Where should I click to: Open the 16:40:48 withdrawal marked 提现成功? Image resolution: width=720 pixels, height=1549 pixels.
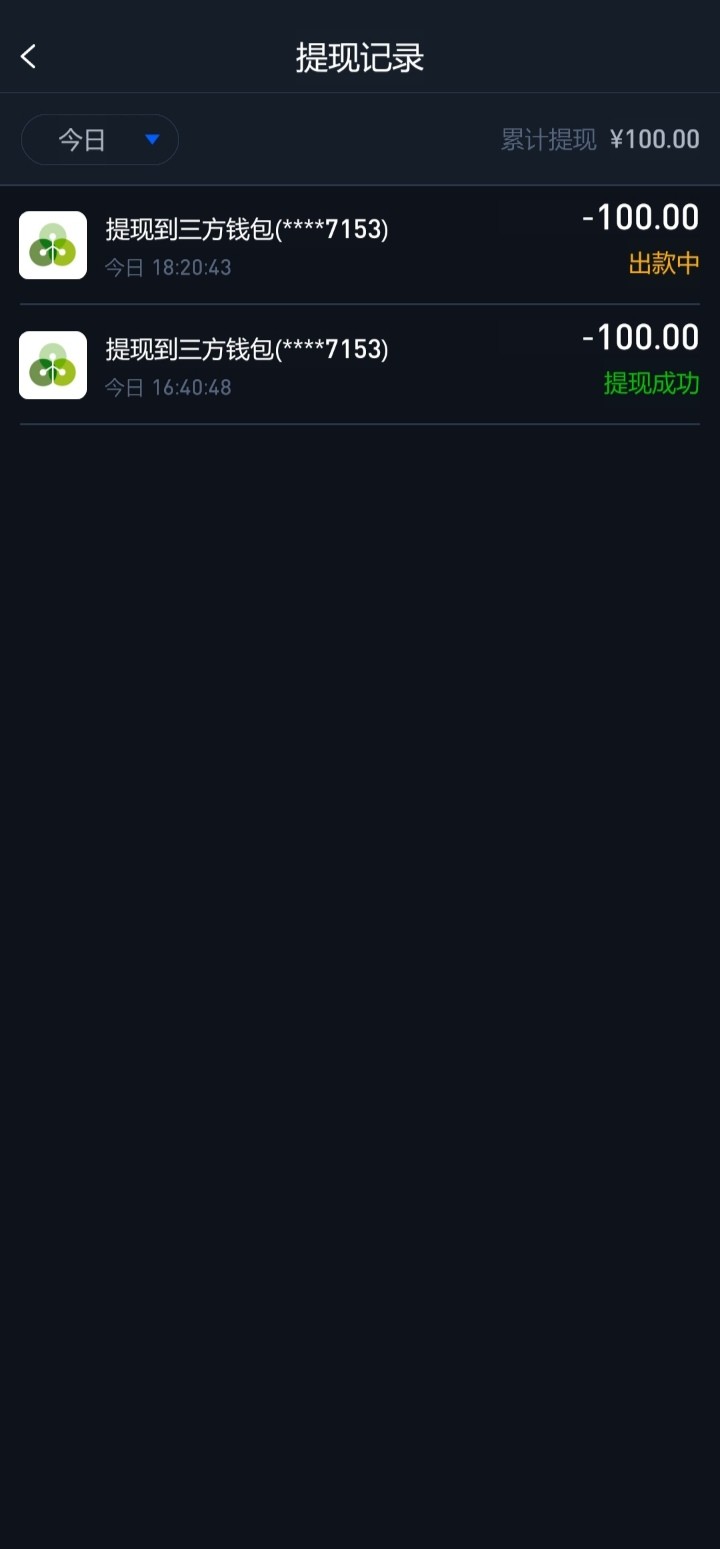point(360,365)
